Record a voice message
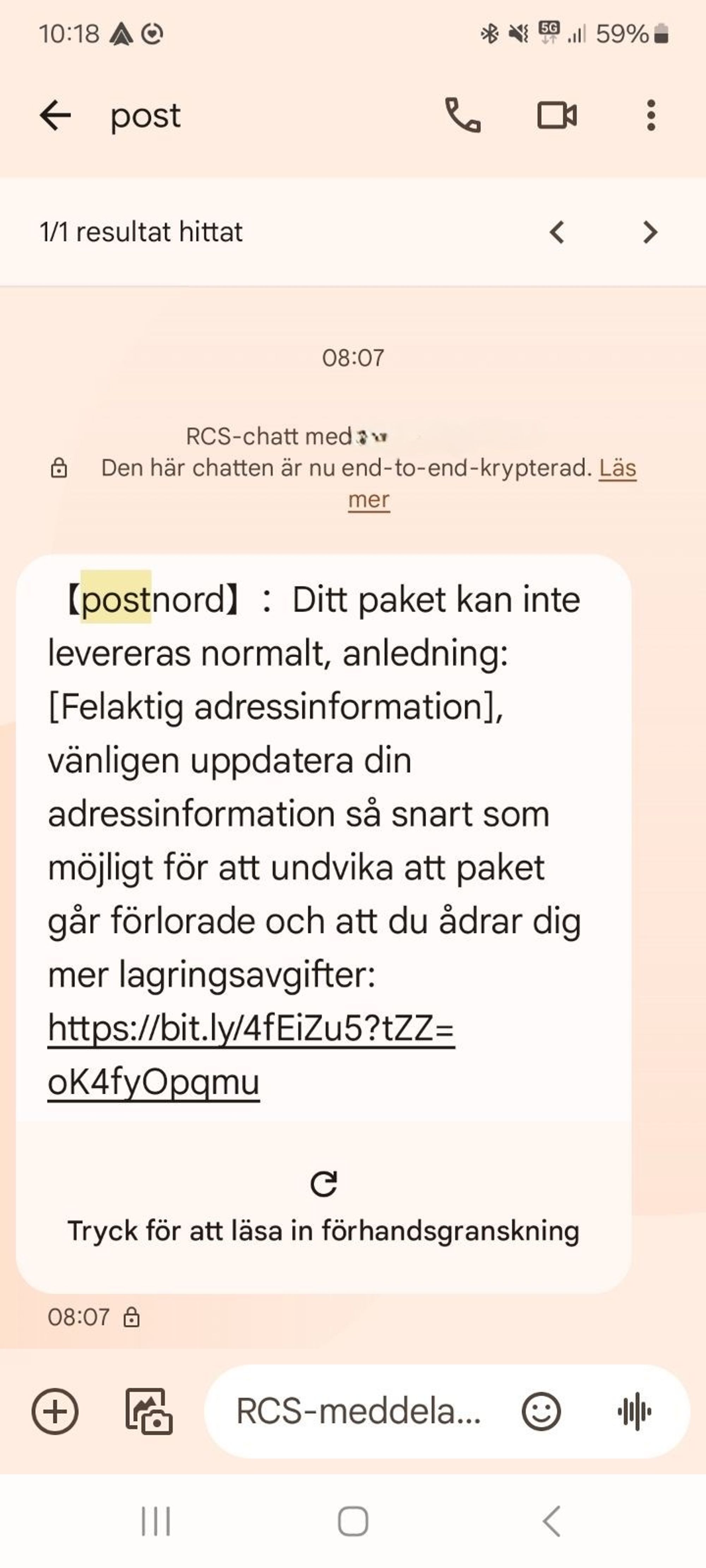 [x=634, y=1411]
